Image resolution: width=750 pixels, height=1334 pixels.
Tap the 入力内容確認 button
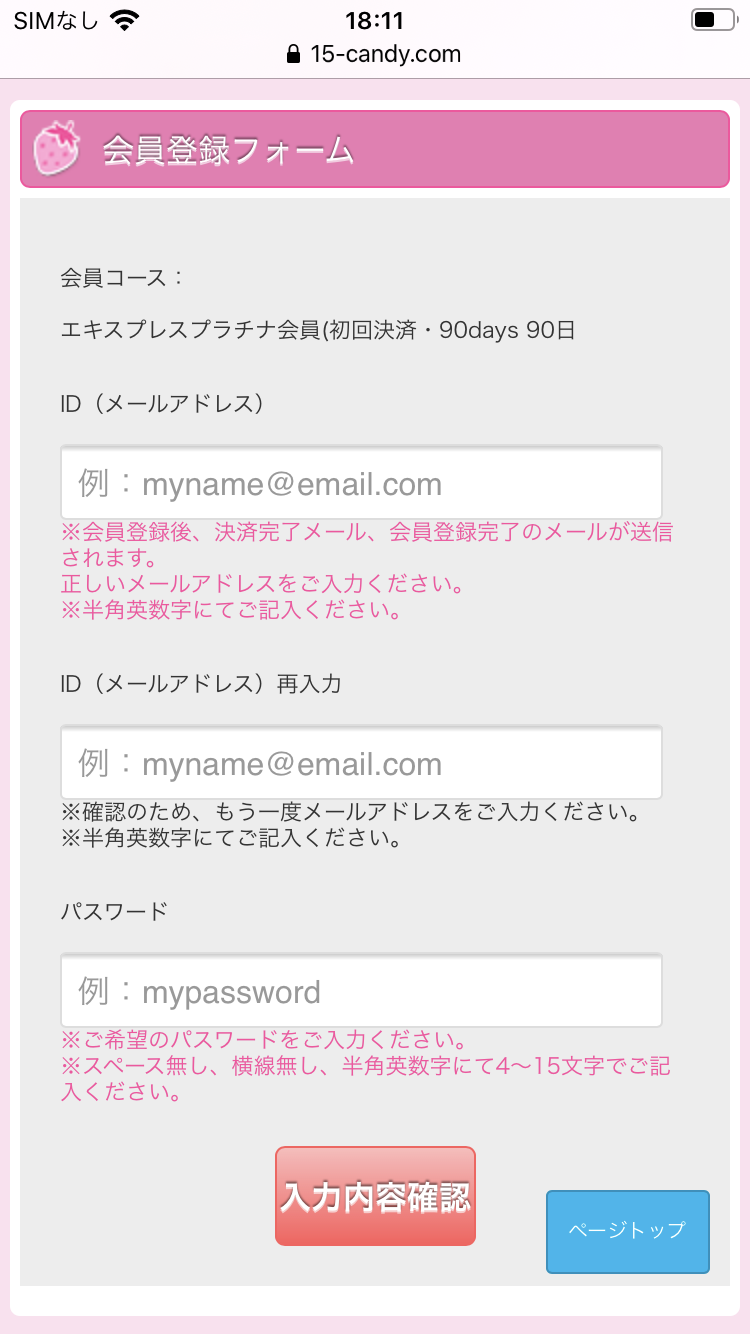(x=375, y=1196)
